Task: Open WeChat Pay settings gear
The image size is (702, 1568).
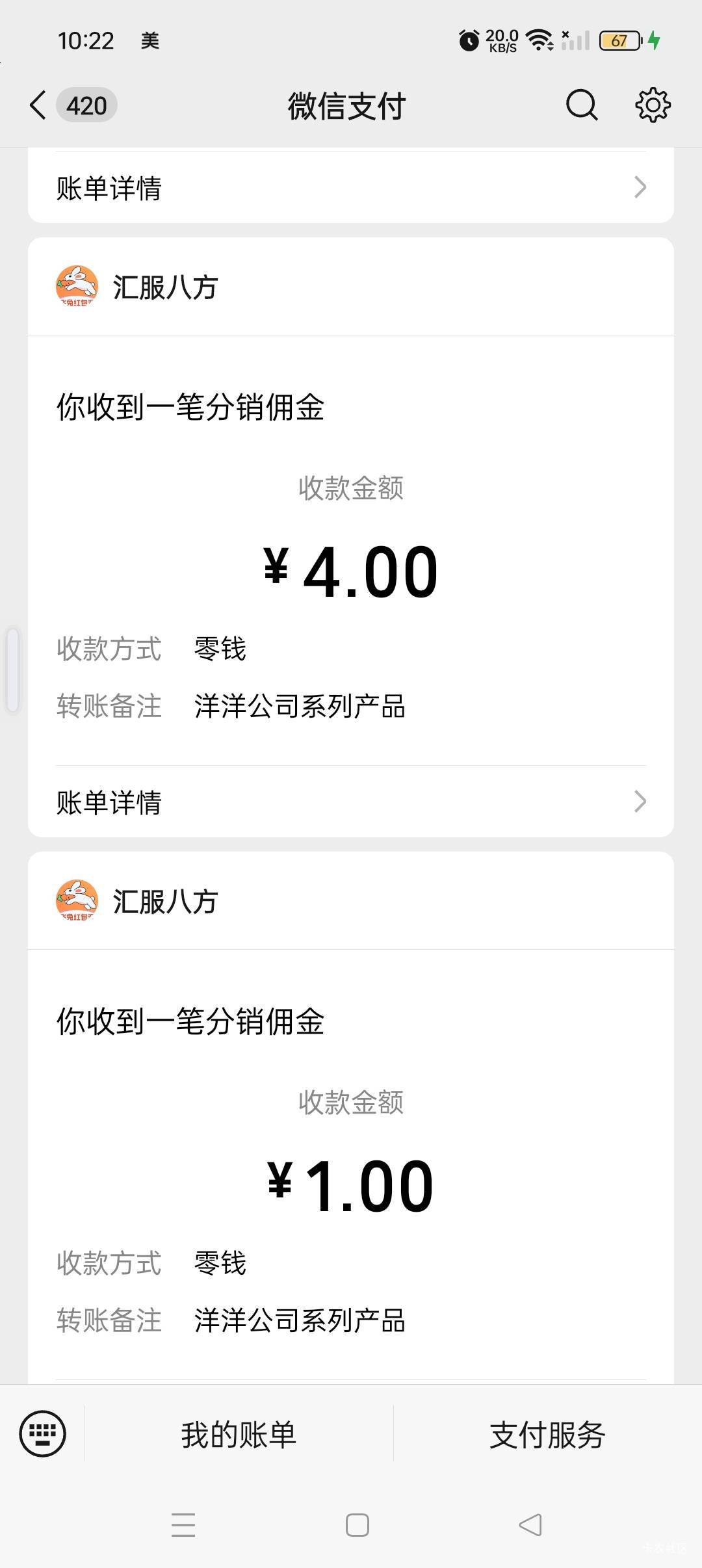Action: pos(653,105)
